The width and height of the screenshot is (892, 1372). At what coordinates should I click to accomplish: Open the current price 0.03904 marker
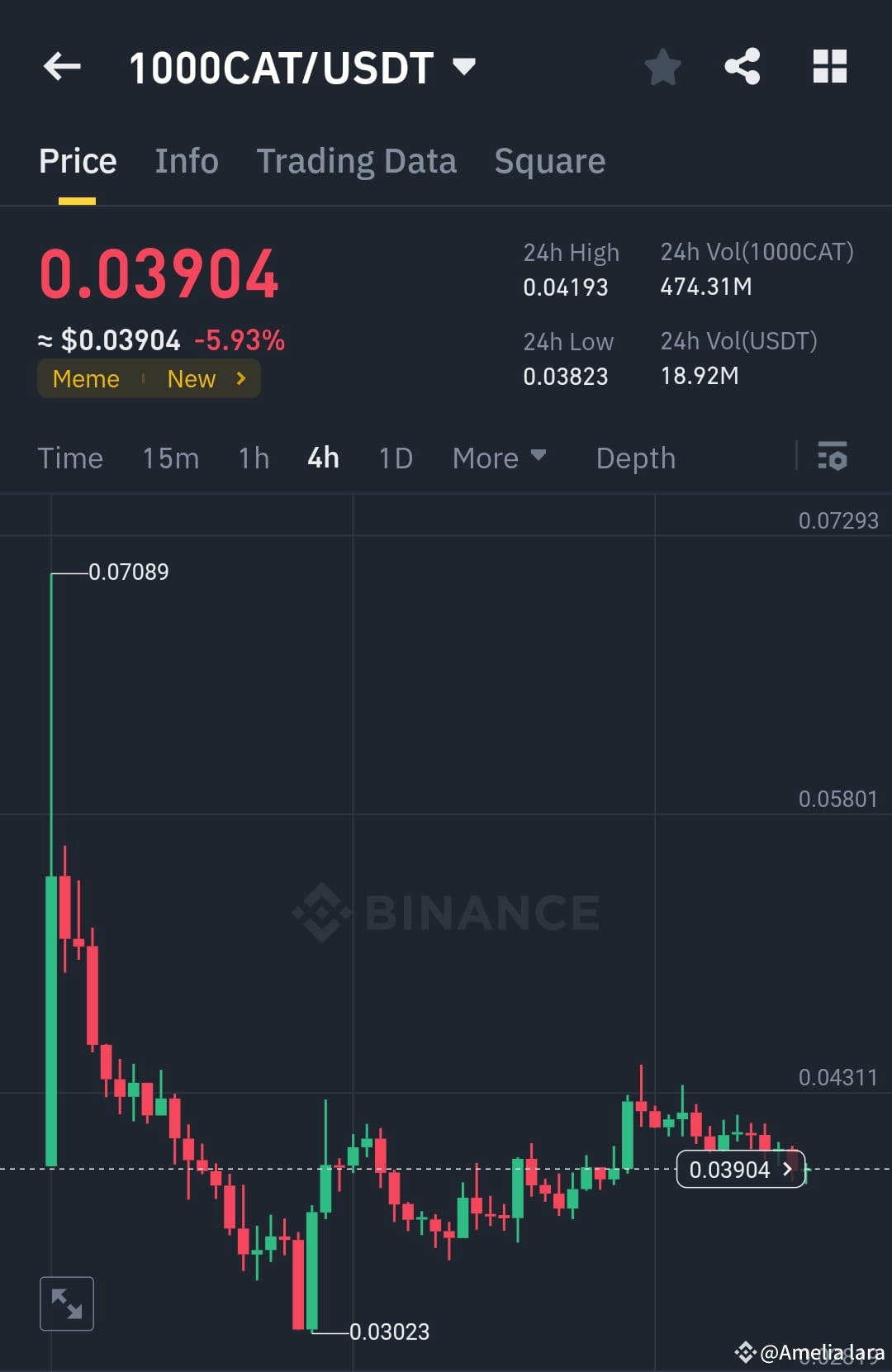[x=739, y=1168]
